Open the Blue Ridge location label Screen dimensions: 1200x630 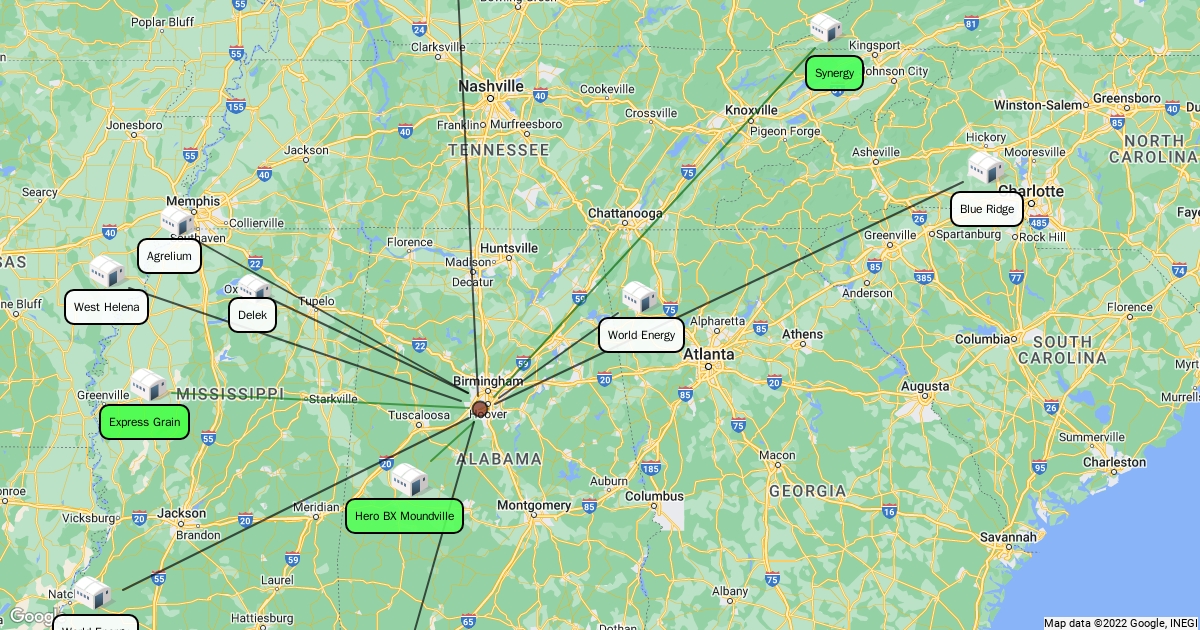[x=986, y=209]
